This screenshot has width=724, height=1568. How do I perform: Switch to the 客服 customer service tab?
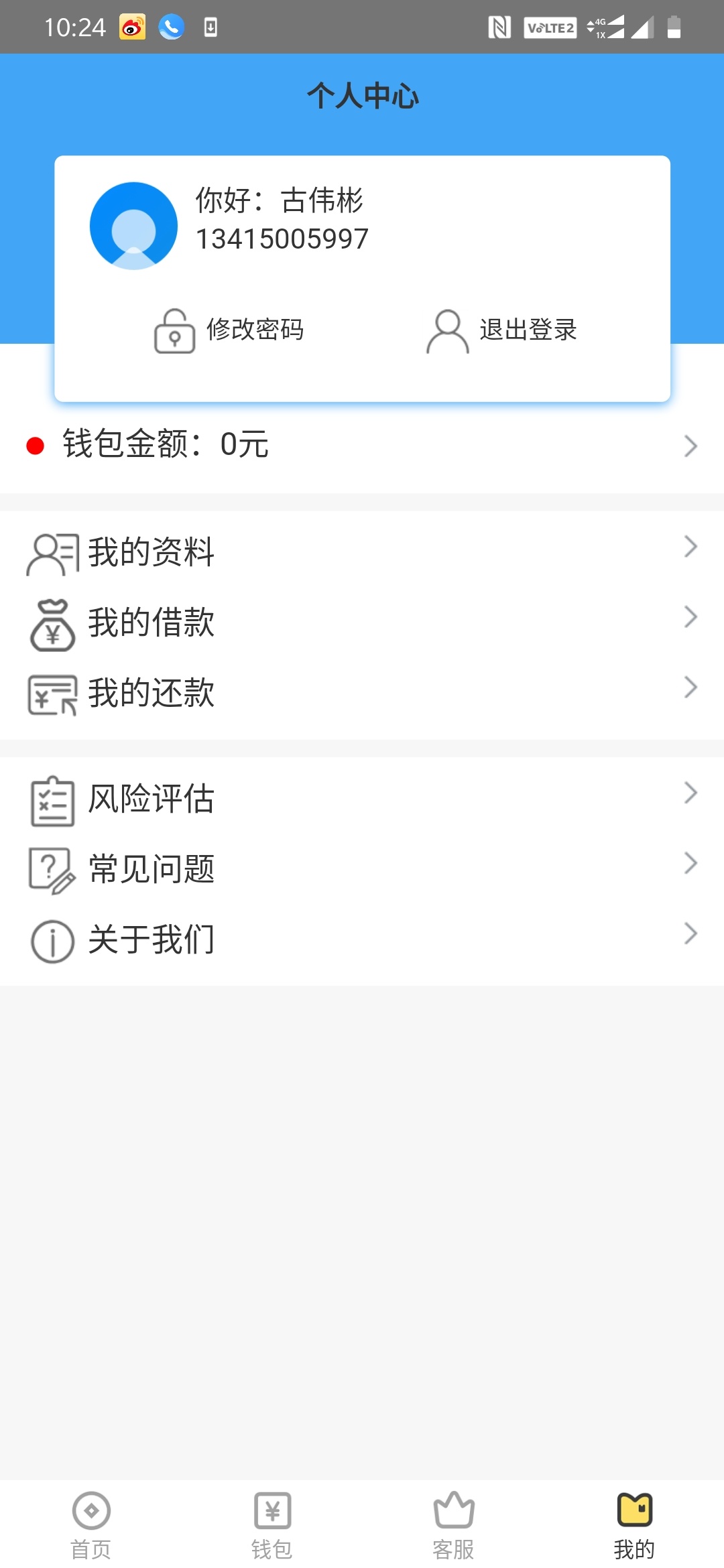(x=453, y=1525)
